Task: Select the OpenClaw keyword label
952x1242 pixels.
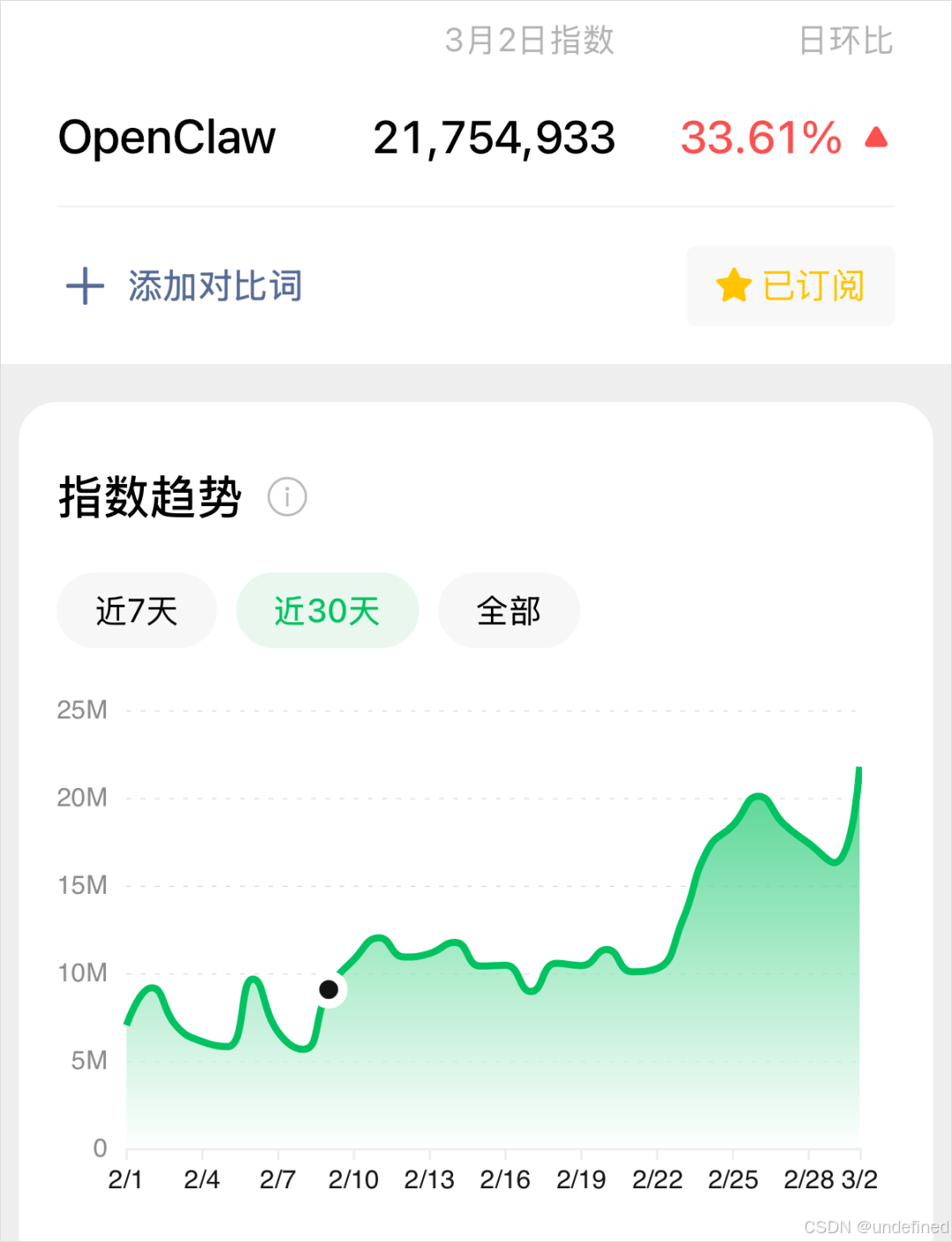Action: (166, 138)
